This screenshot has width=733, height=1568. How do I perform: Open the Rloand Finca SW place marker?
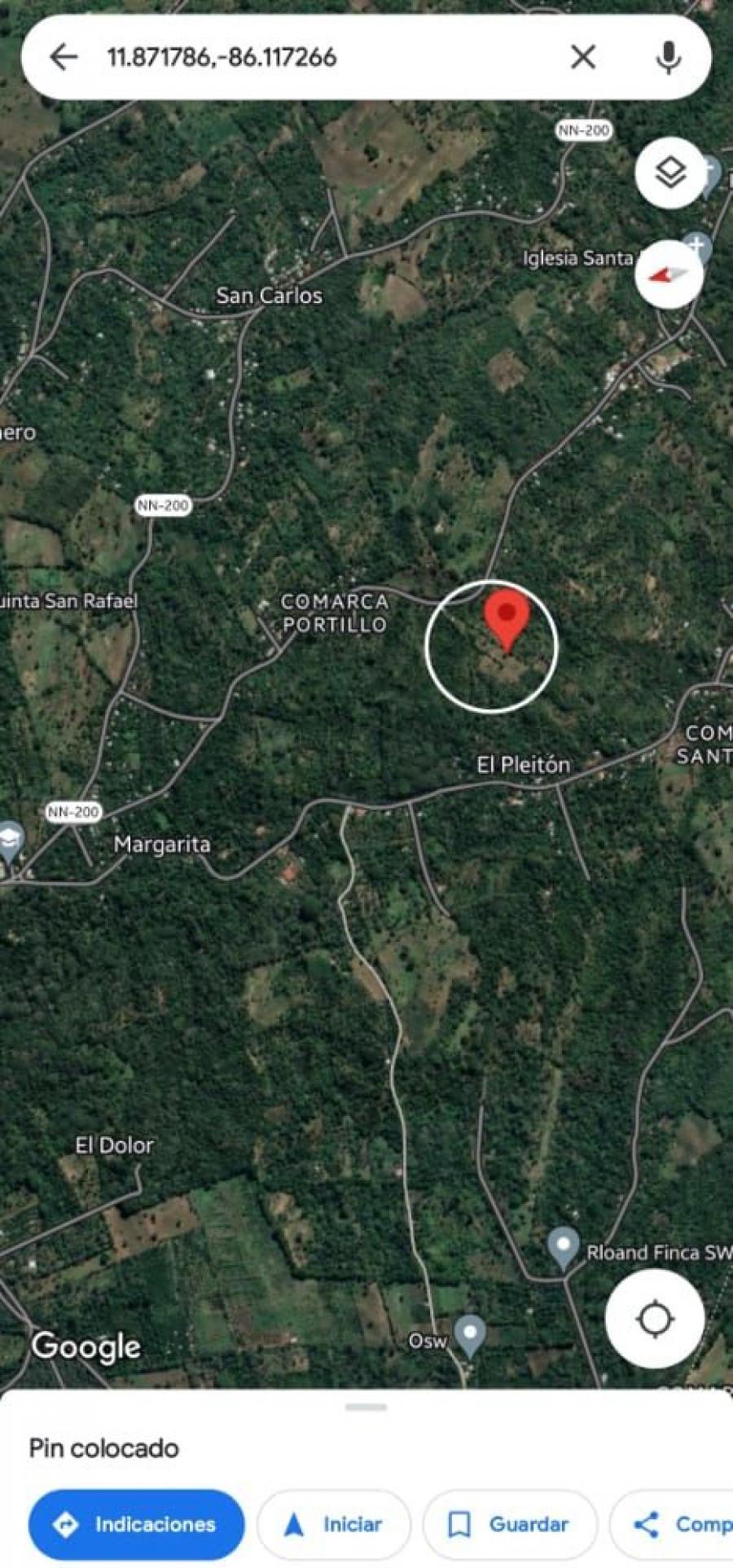(563, 1249)
